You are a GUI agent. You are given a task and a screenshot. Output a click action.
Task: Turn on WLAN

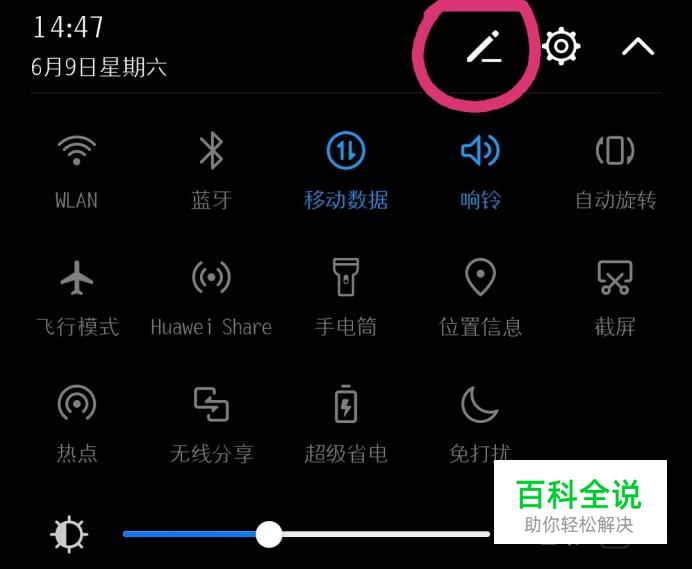tap(77, 152)
